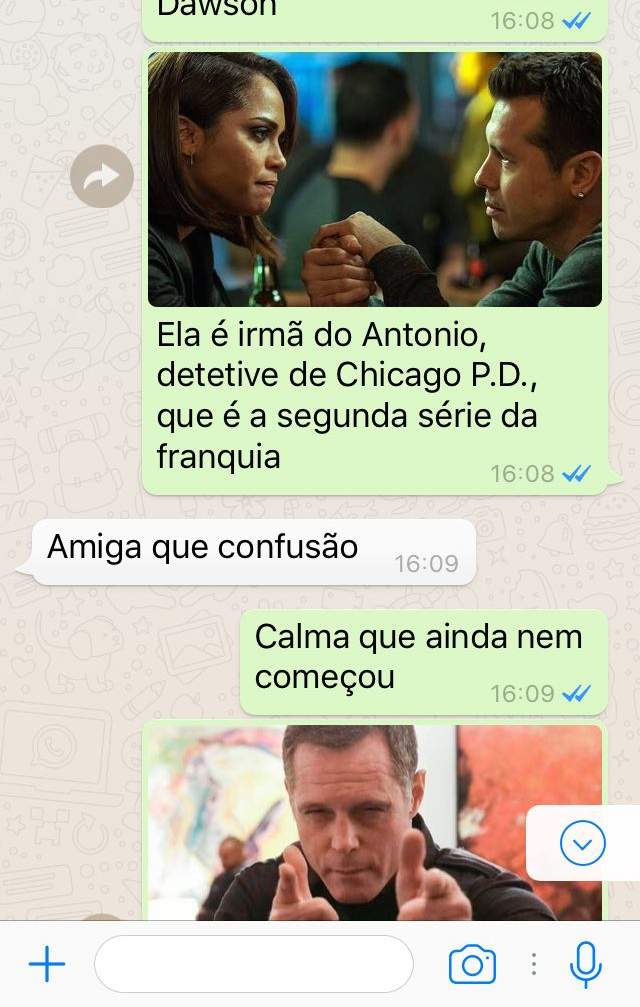Tap the message text field
The height and width of the screenshot is (1007, 640).
coord(254,964)
